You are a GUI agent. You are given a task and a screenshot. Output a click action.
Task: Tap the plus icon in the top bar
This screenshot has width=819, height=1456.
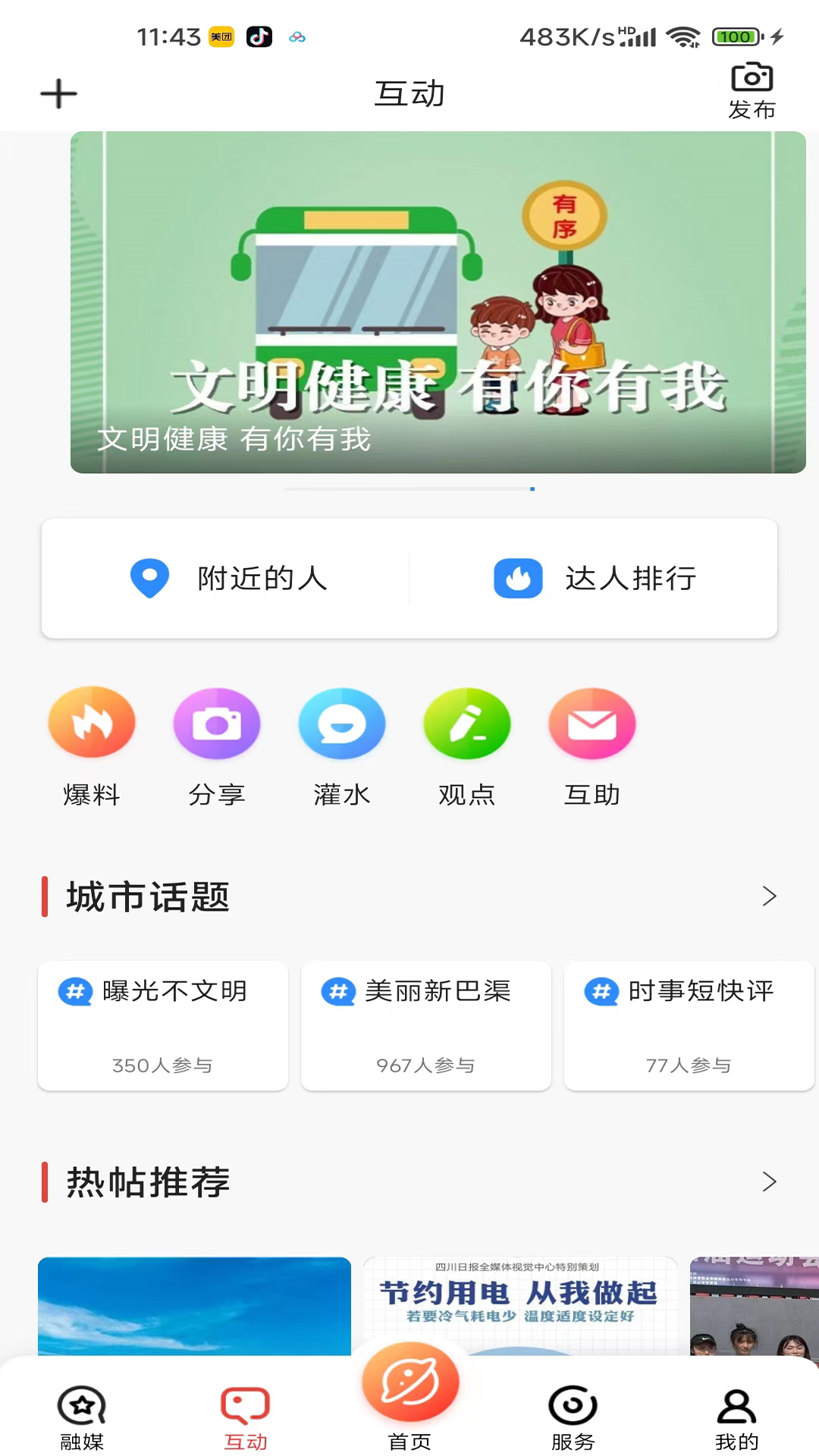point(58,94)
